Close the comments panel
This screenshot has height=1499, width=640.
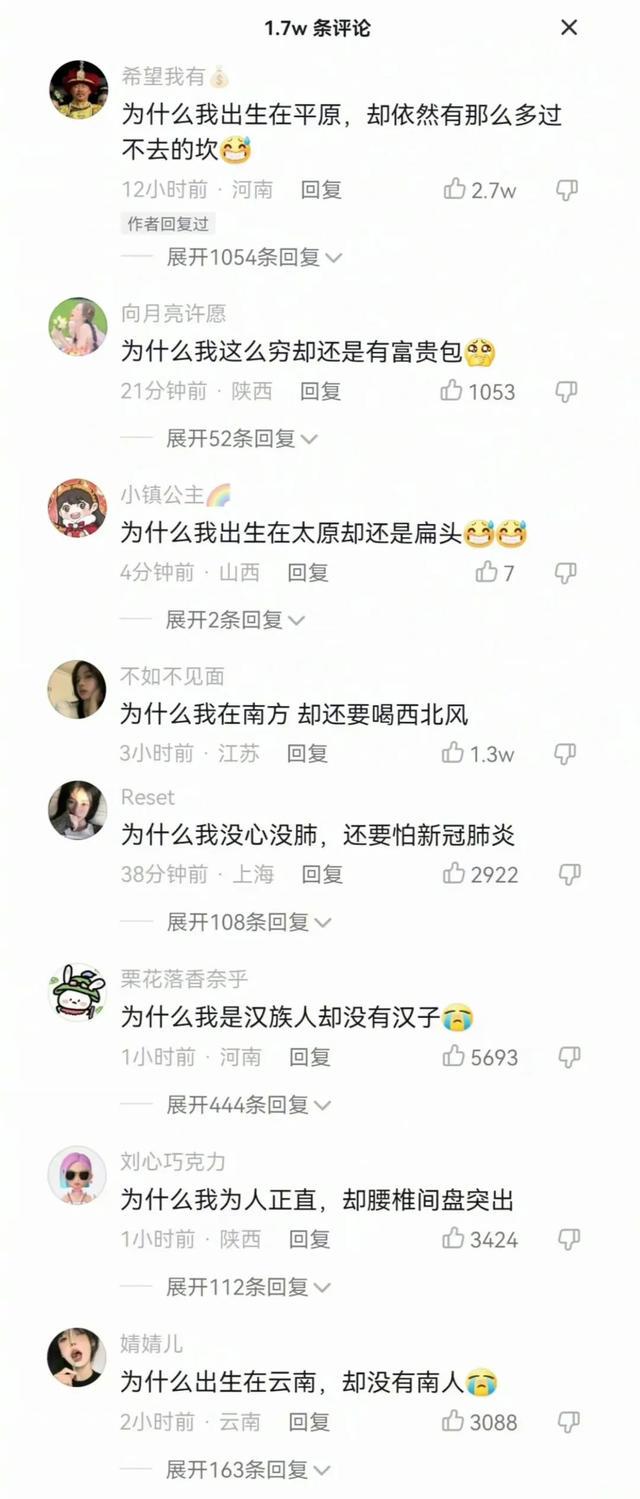[569, 27]
